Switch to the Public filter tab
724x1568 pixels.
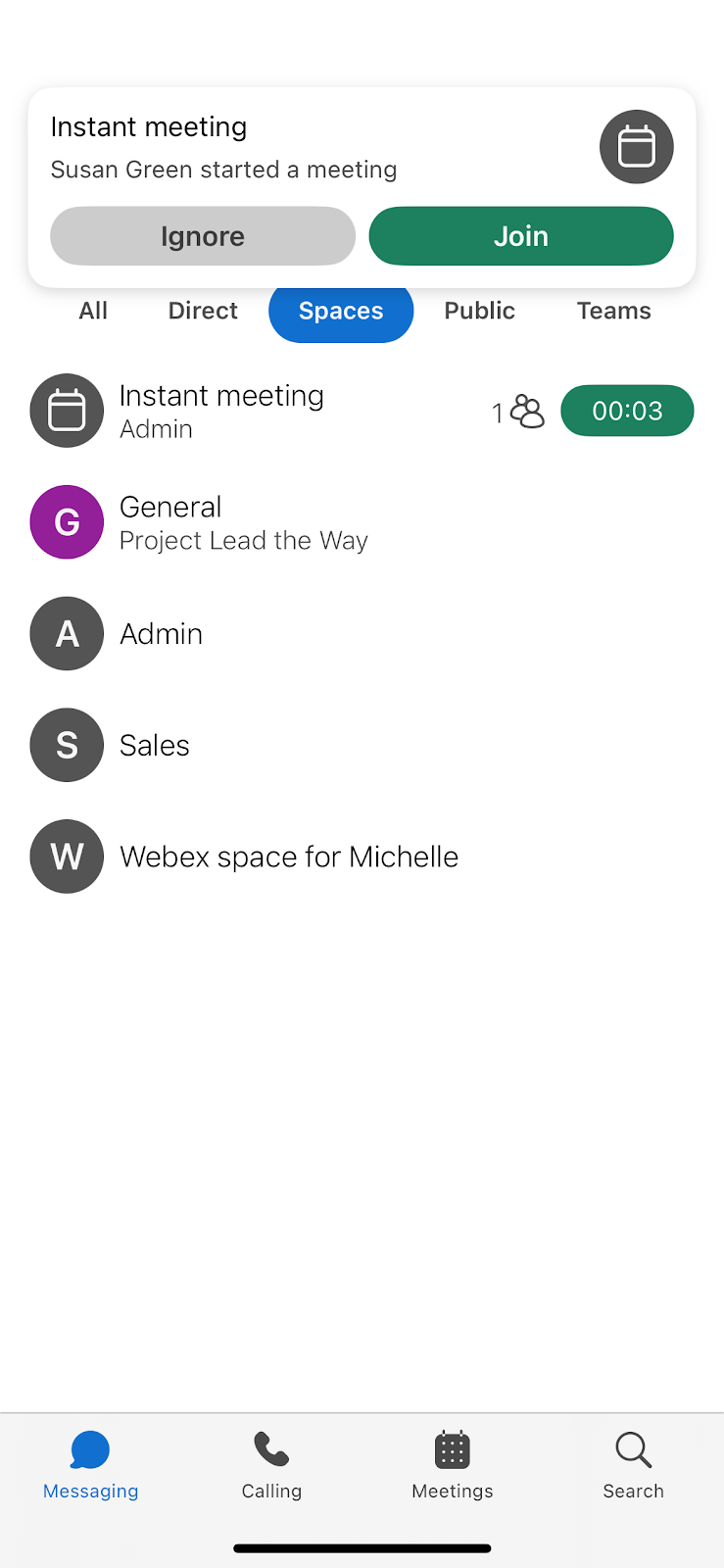(x=479, y=311)
